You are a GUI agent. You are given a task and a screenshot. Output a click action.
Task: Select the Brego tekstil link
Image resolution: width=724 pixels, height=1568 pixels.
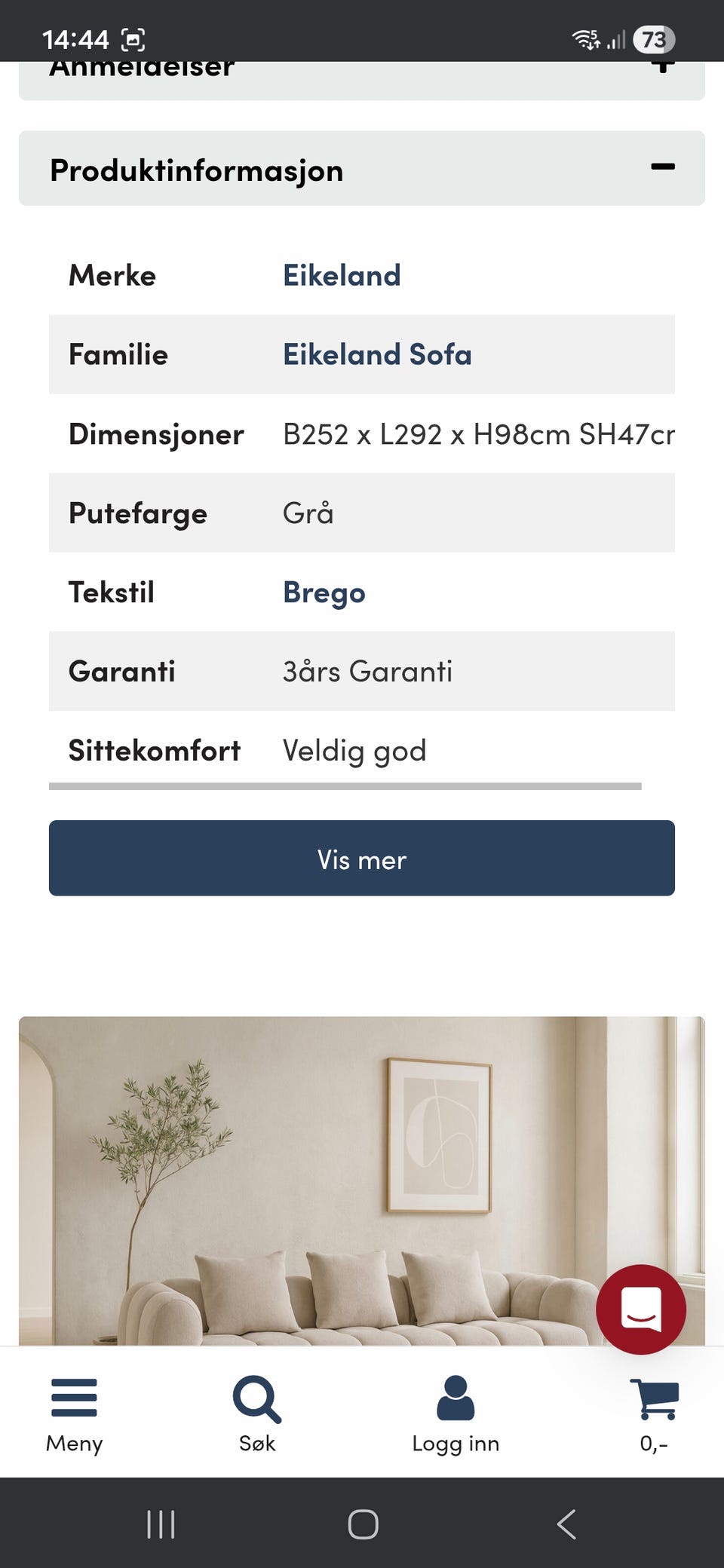pyautogui.click(x=324, y=593)
